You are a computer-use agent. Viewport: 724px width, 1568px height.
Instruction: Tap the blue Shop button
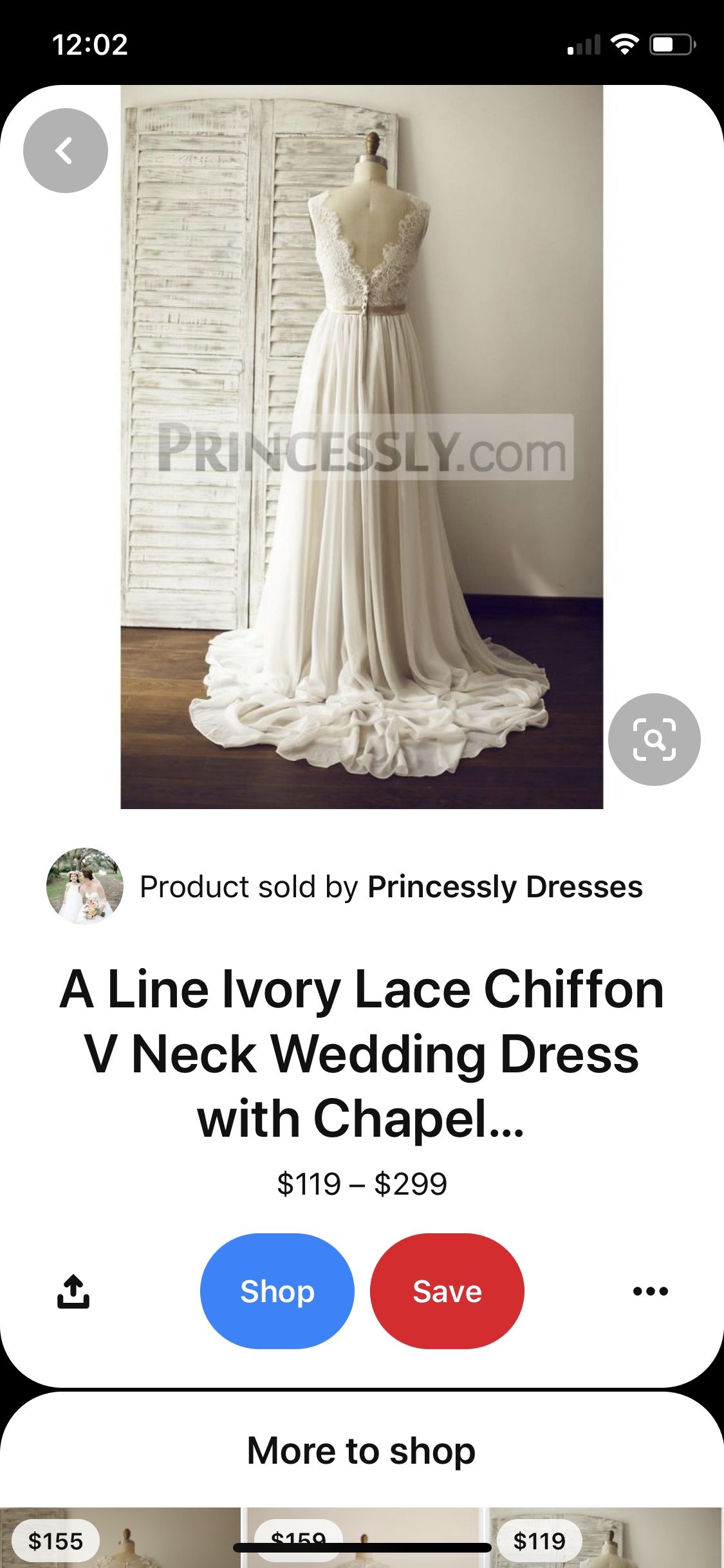[x=277, y=1291]
